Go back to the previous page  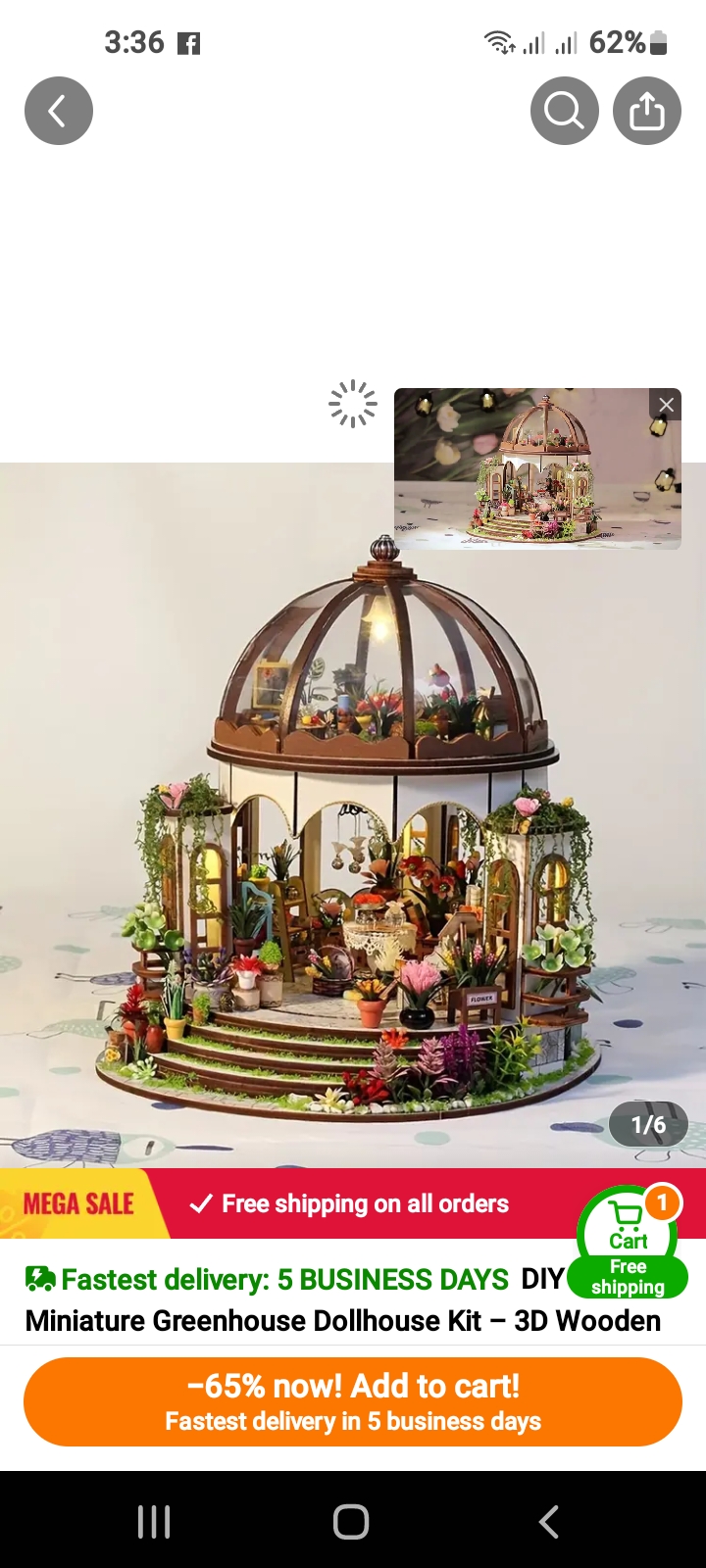coord(59,111)
